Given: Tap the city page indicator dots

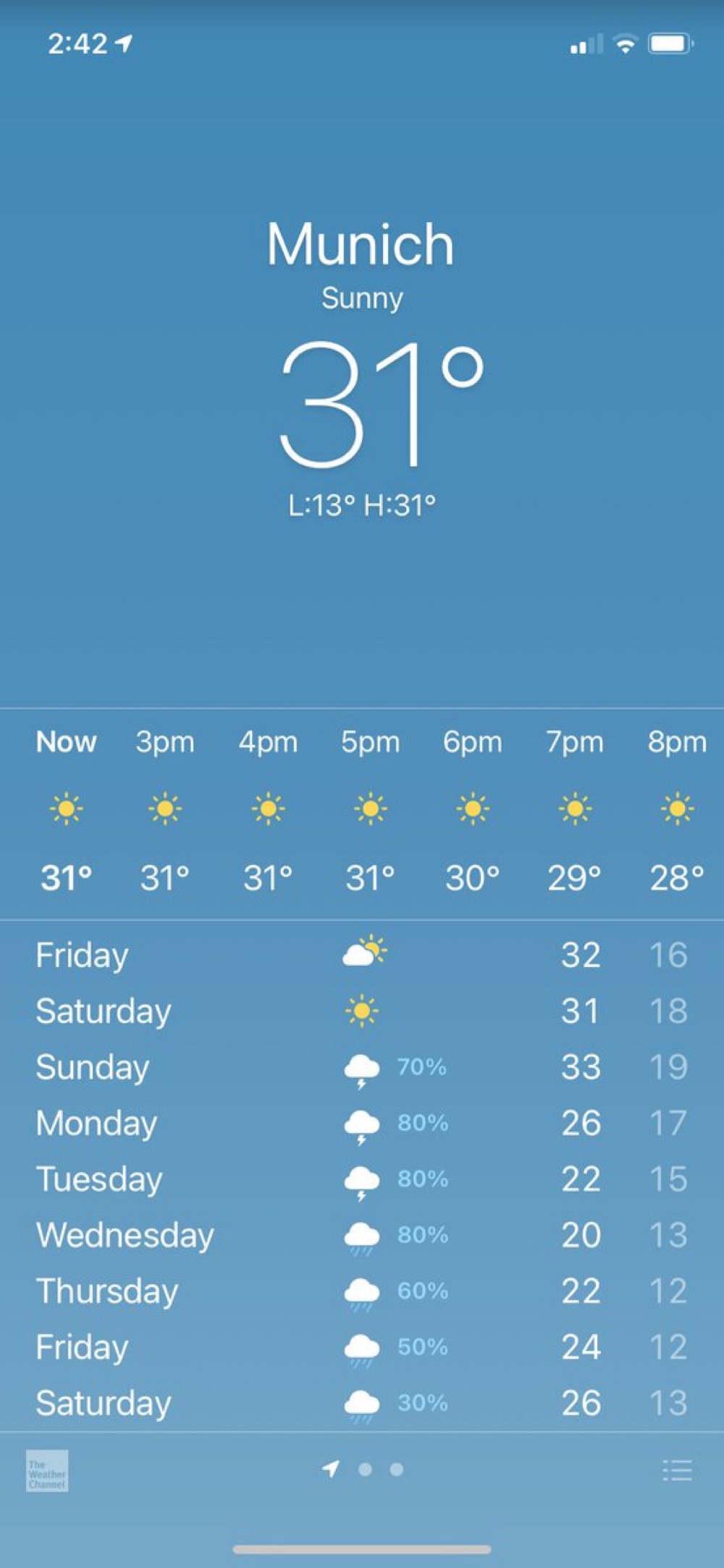Looking at the screenshot, I should [363, 1470].
